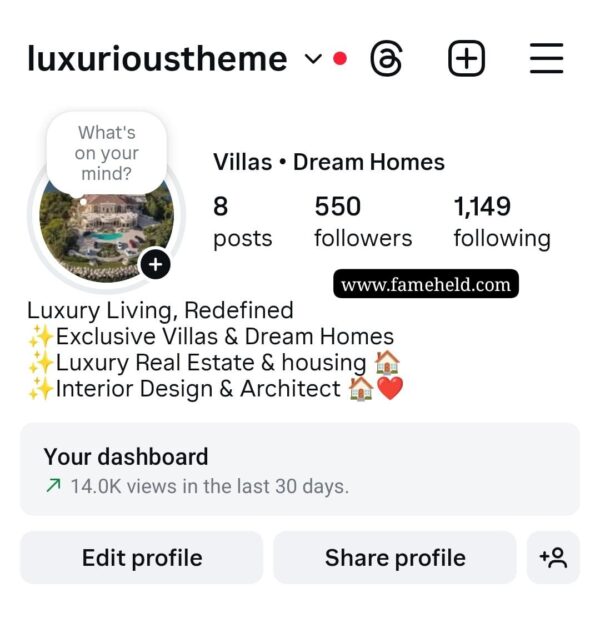Open the 550 followers list
Viewport: 600px width, 633px height.
362,222
